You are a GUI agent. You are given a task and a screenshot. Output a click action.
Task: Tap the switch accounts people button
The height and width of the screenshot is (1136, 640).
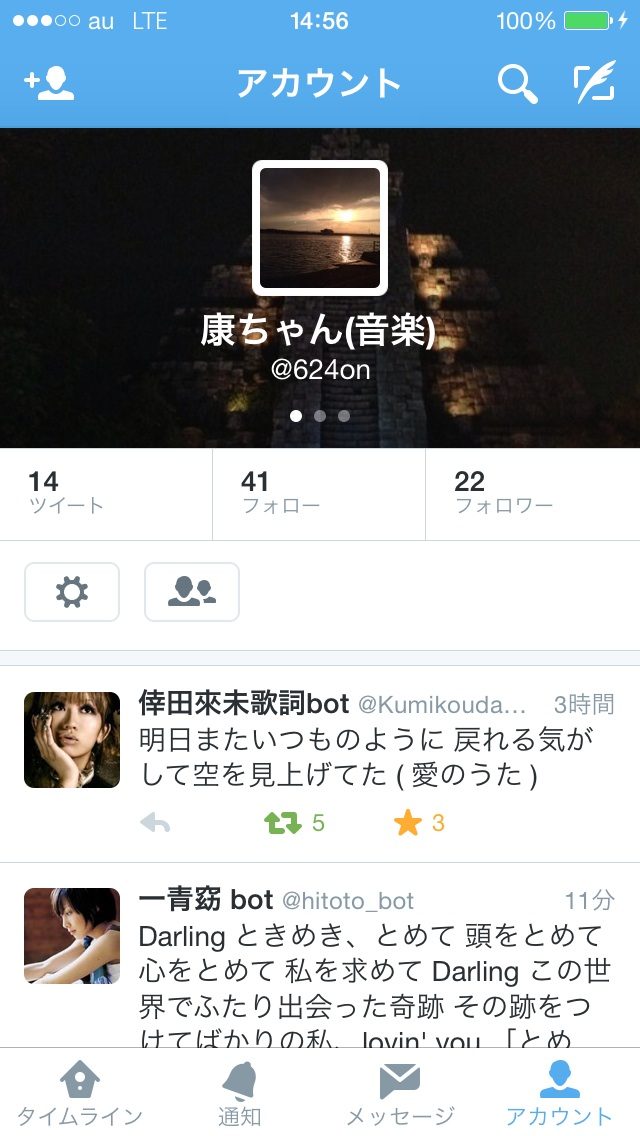[x=192, y=592]
